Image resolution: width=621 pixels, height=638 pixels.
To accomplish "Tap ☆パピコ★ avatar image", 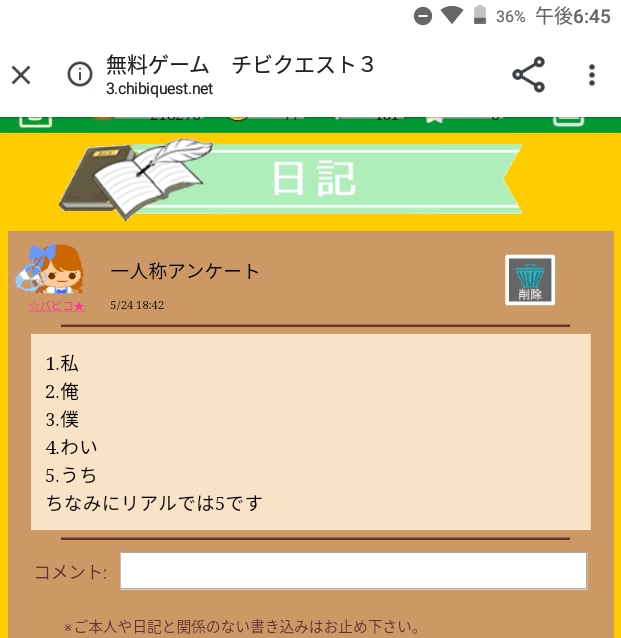I will pos(57,268).
